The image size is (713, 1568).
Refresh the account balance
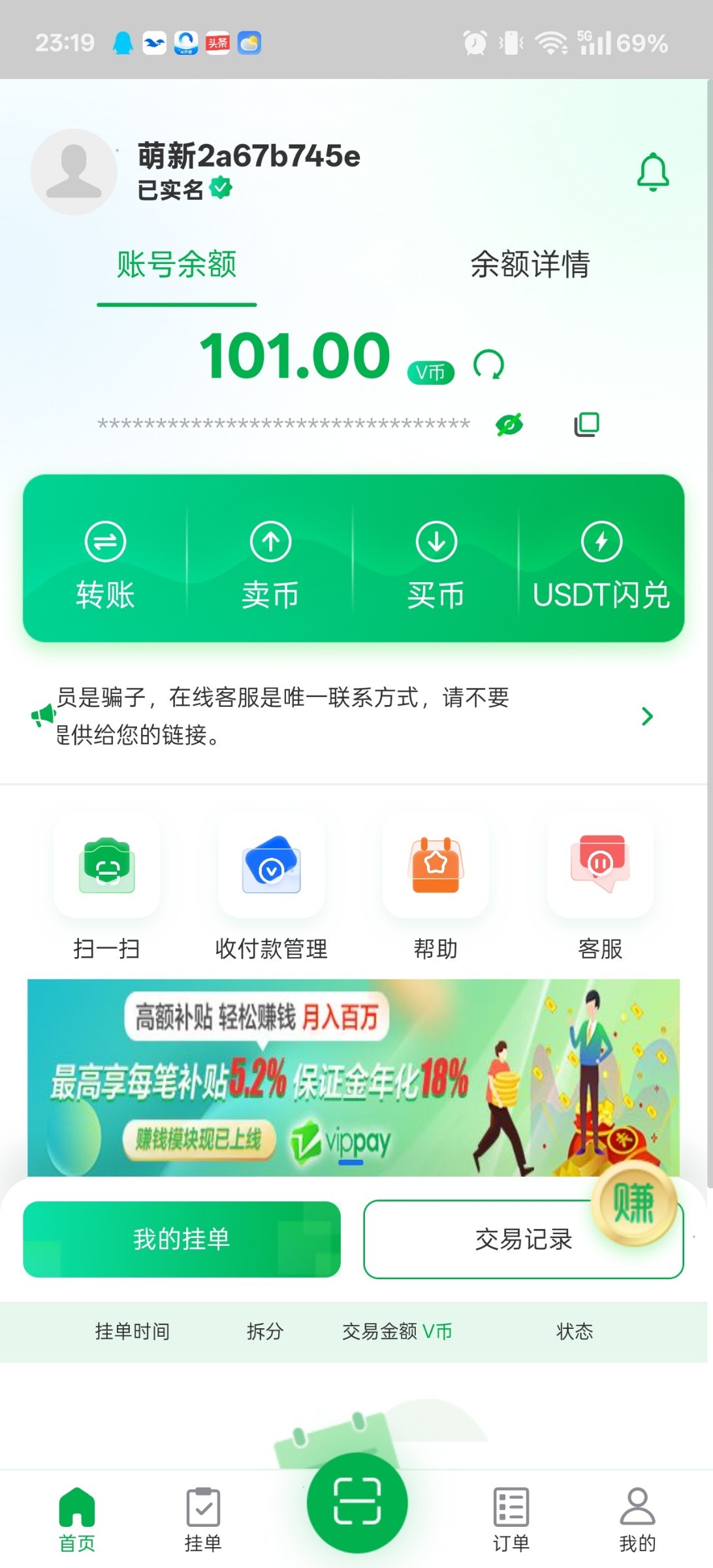[x=489, y=365]
